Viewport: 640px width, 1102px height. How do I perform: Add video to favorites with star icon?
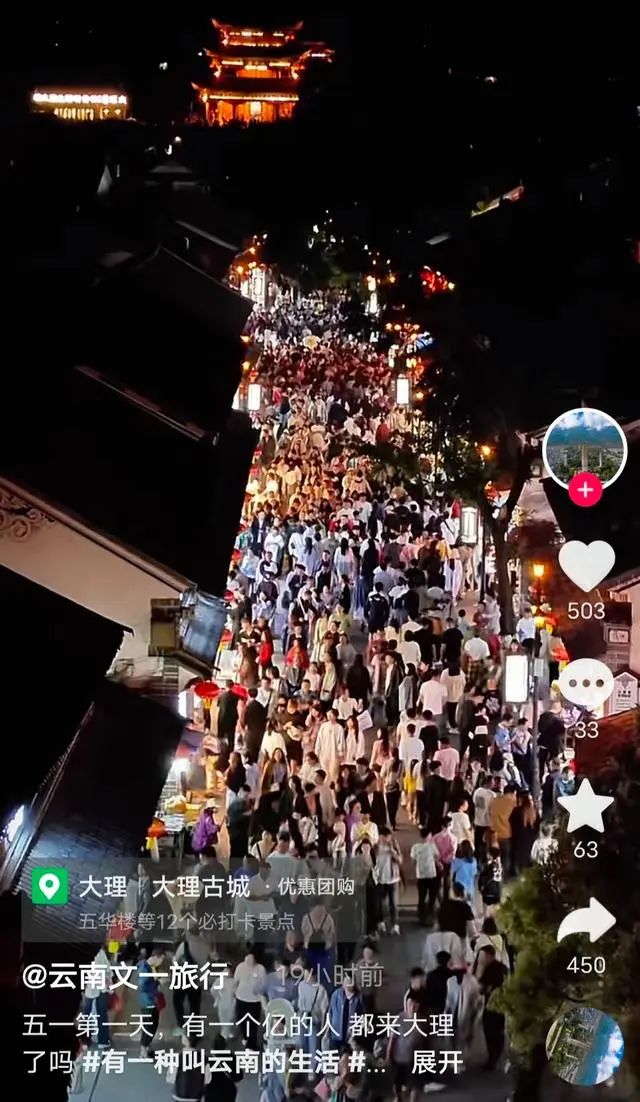click(586, 806)
